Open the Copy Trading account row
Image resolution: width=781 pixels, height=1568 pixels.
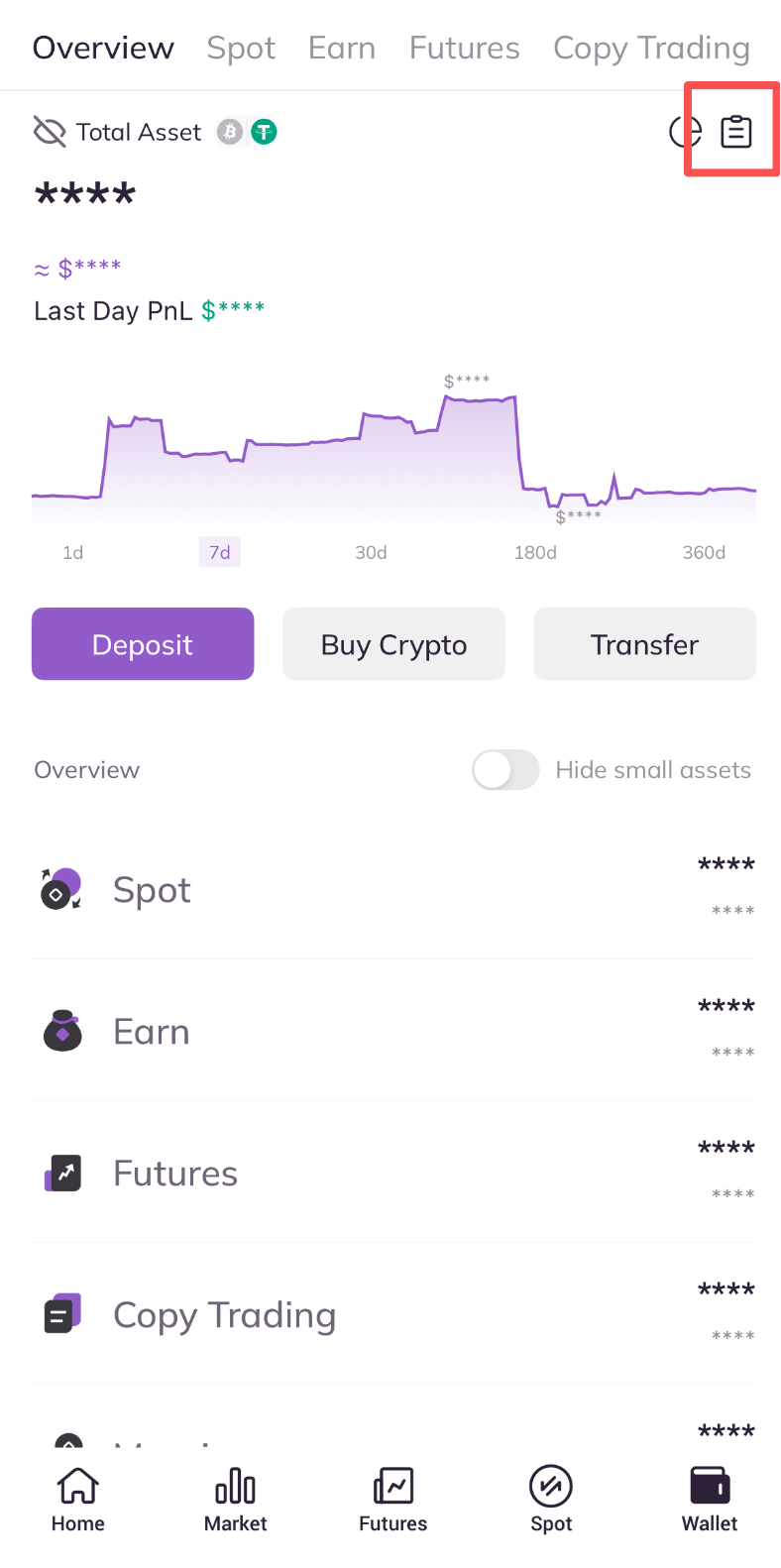pos(393,1314)
